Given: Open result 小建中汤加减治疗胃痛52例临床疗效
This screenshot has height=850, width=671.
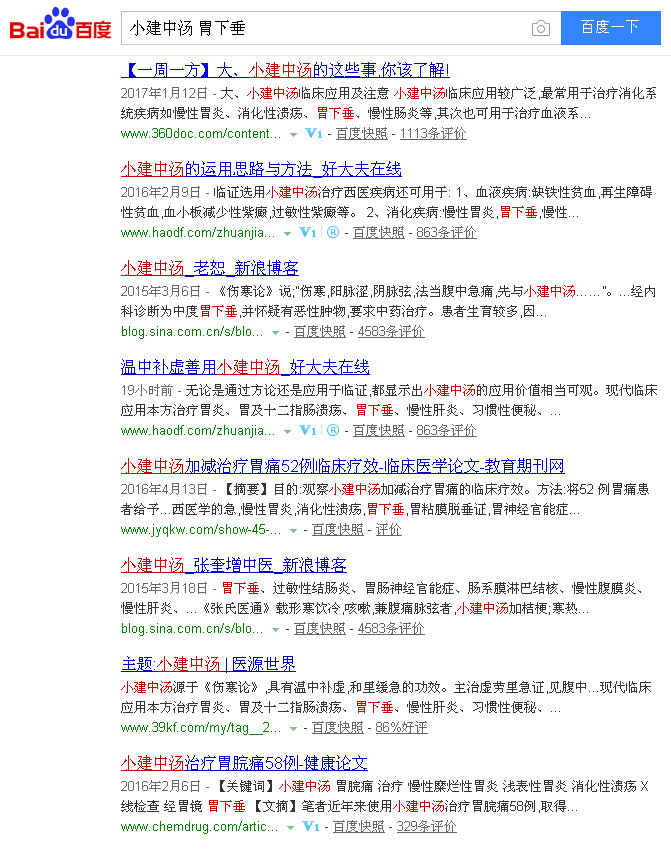Looking at the screenshot, I should click(x=342, y=466).
